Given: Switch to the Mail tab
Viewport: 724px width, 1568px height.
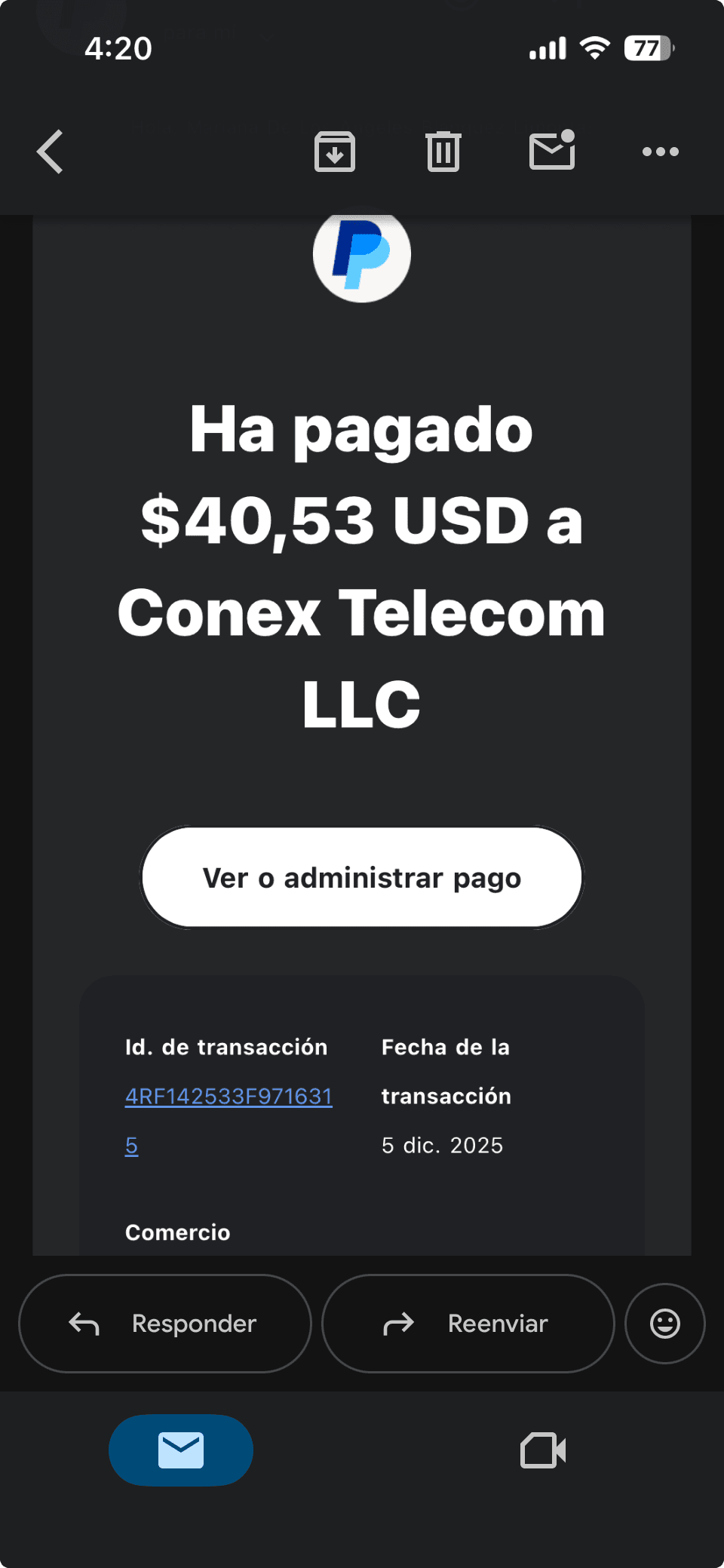Looking at the screenshot, I should pyautogui.click(x=181, y=1450).
